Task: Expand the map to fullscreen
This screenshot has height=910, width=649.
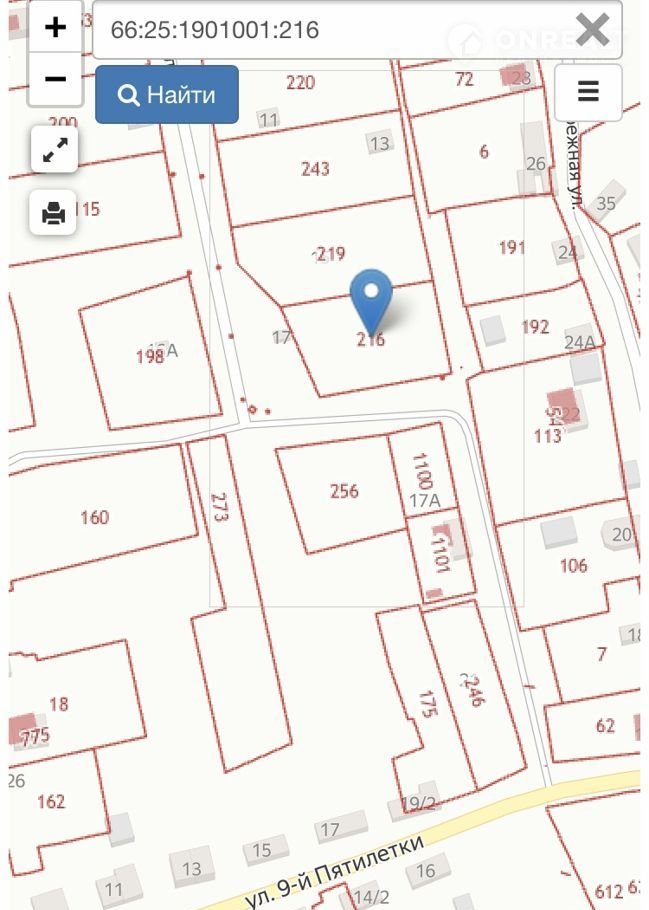Action: tap(54, 150)
